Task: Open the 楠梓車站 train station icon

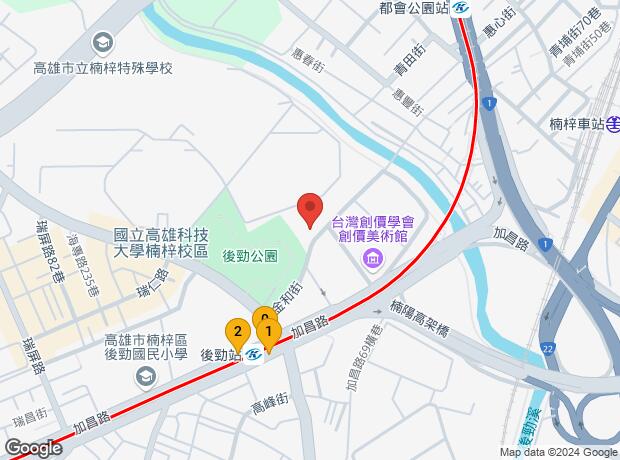Action: click(611, 124)
